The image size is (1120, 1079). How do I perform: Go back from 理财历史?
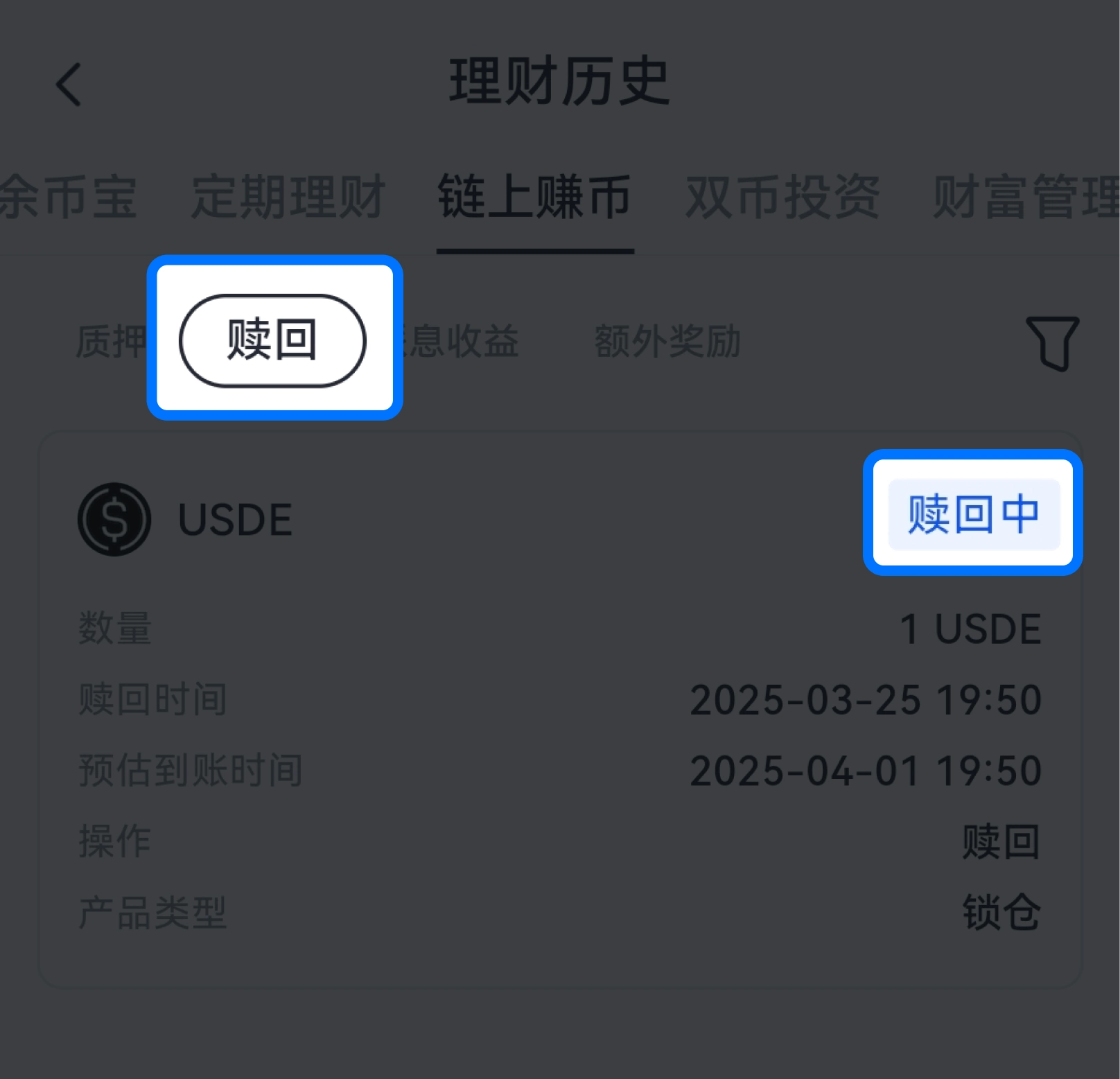[x=69, y=85]
